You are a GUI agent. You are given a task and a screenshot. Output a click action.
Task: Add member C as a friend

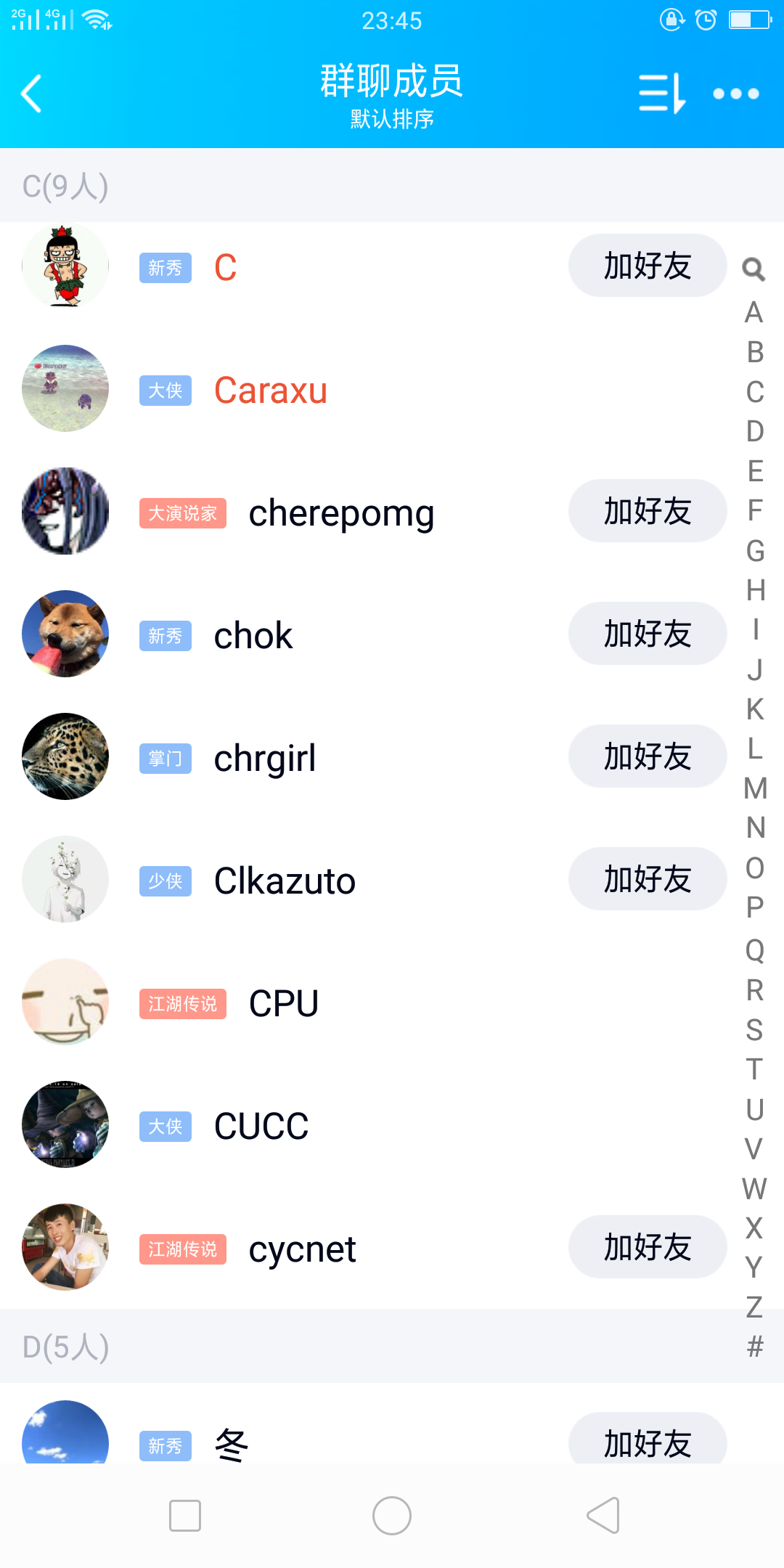click(647, 266)
